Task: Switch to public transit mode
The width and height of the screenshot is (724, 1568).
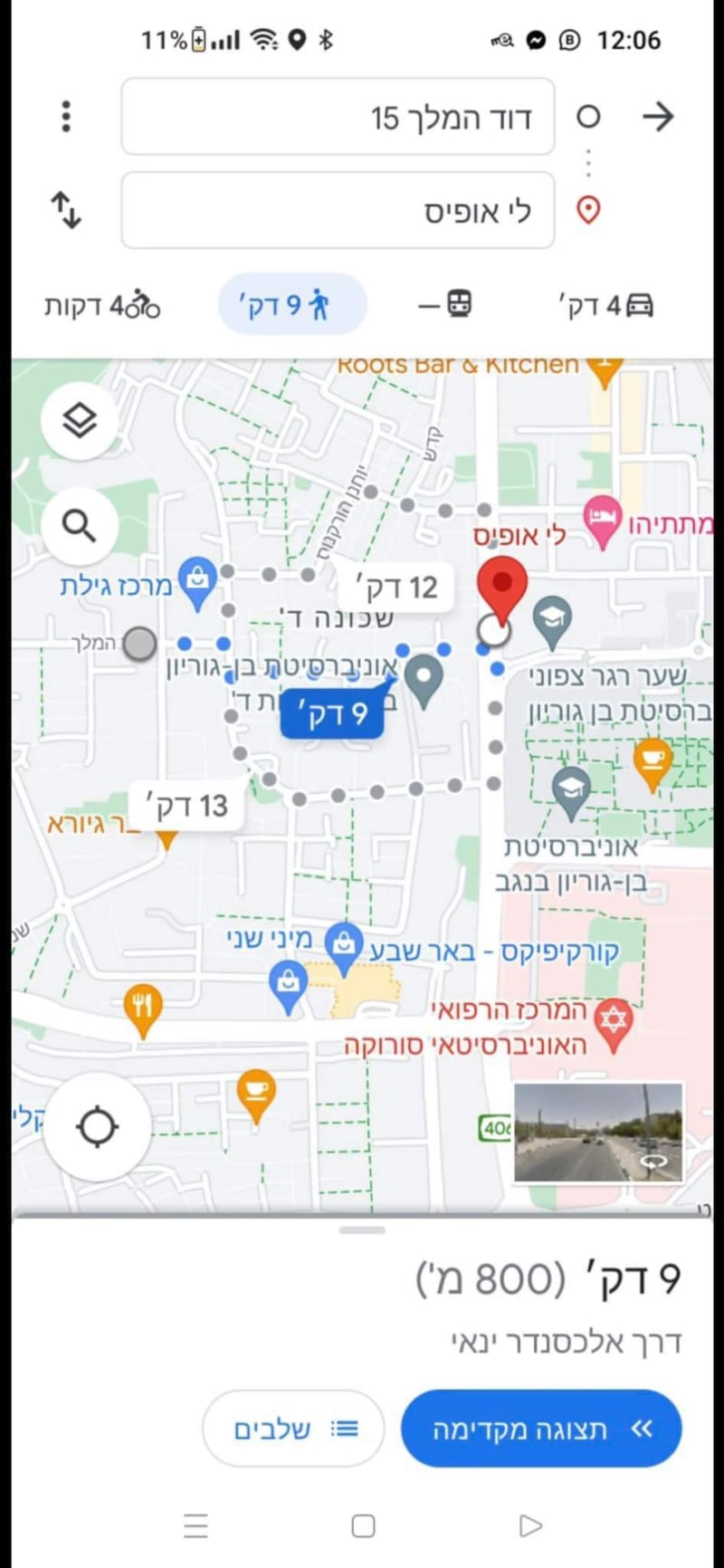Action: 446,305
